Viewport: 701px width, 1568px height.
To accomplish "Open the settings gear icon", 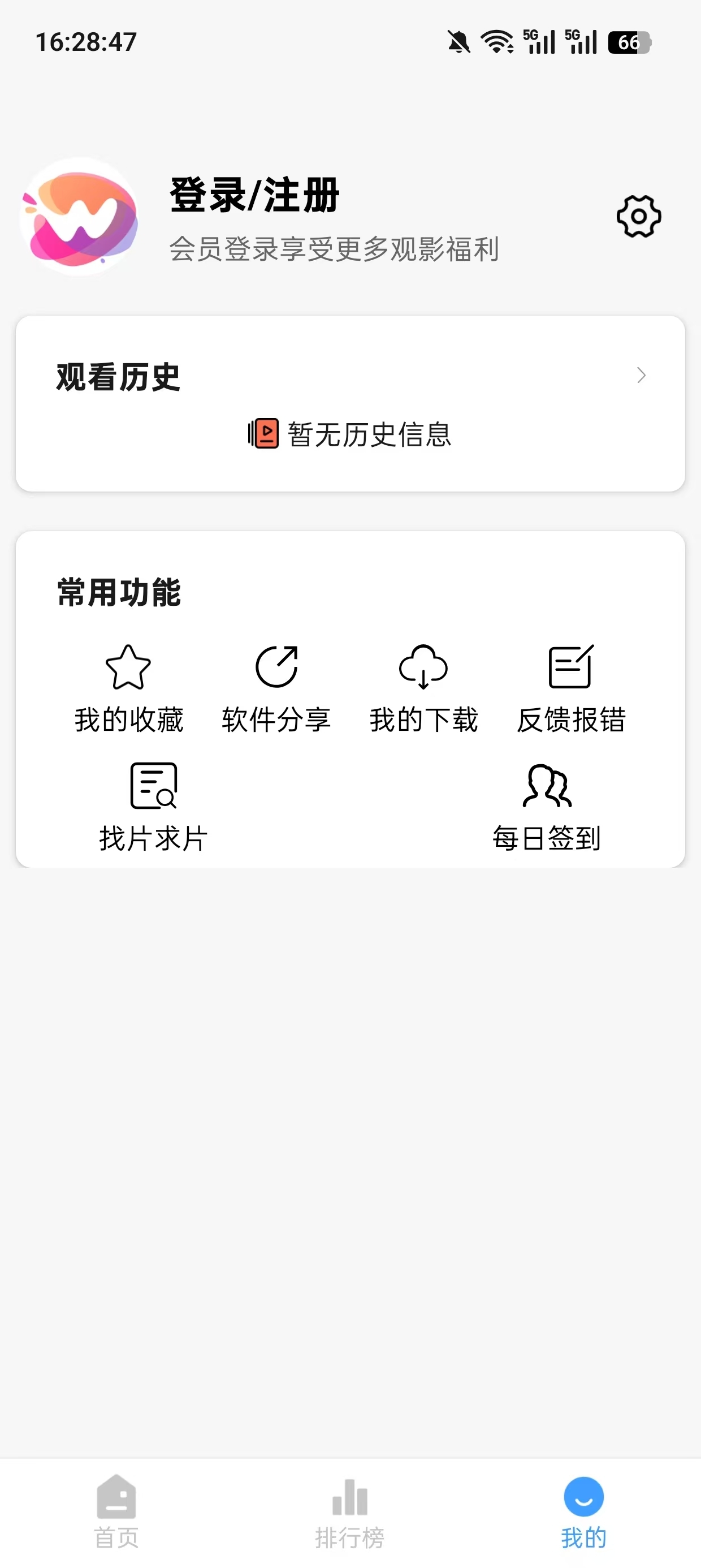I will (x=638, y=217).
